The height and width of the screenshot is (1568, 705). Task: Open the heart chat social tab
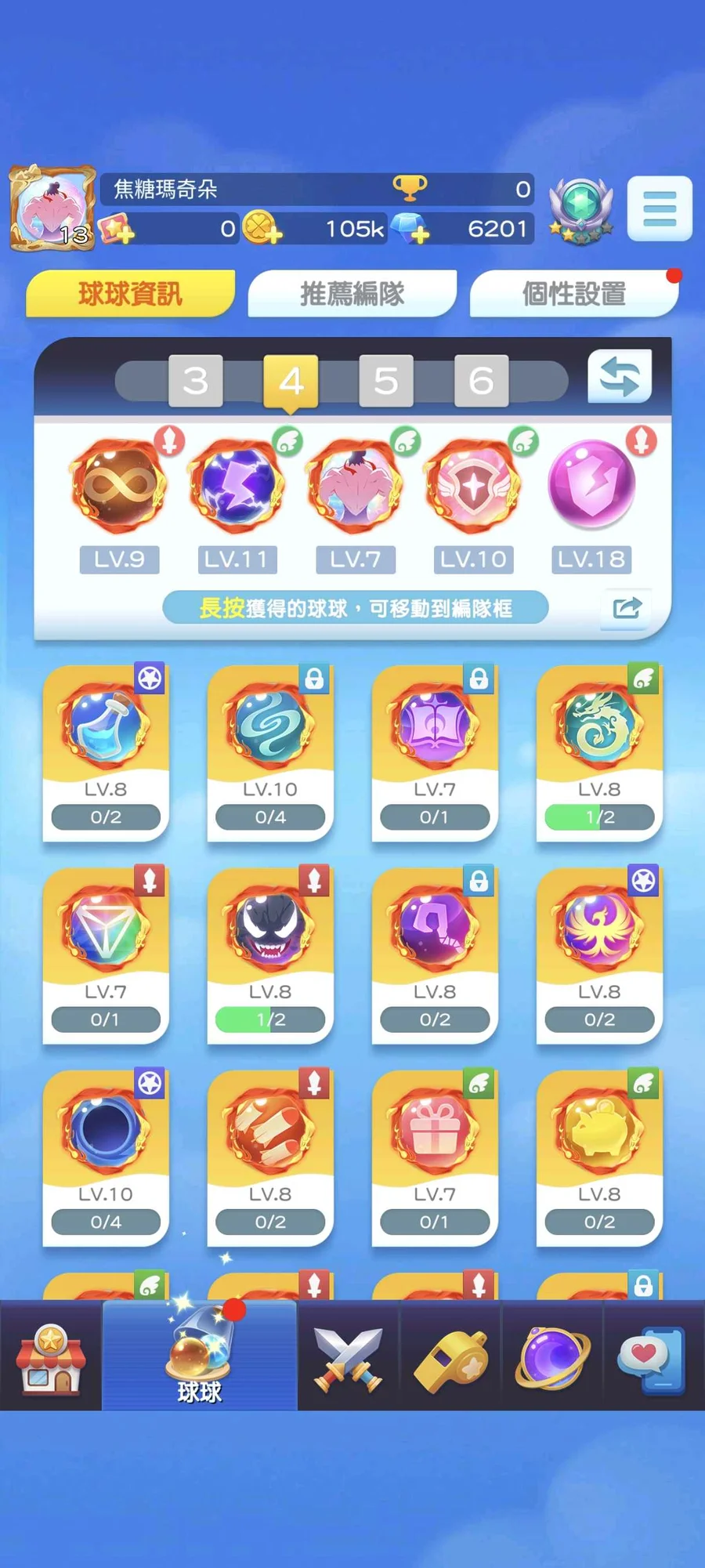click(x=652, y=1360)
